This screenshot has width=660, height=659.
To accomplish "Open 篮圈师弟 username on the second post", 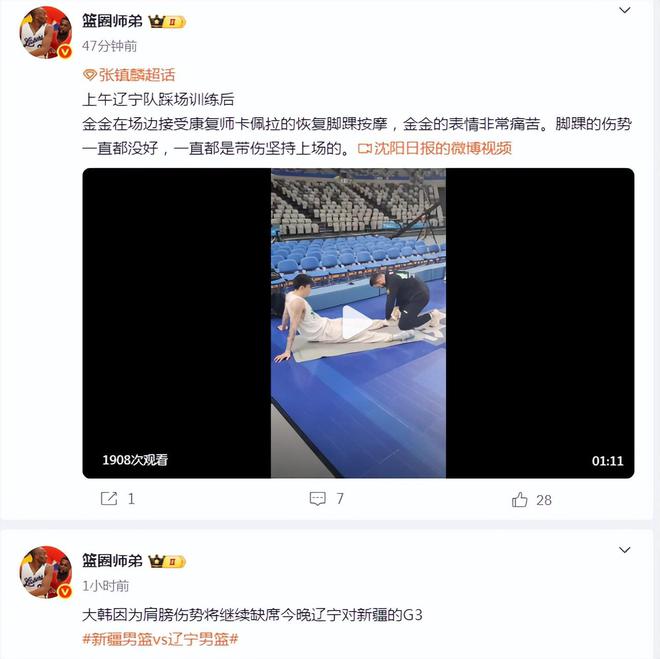I will [112, 561].
